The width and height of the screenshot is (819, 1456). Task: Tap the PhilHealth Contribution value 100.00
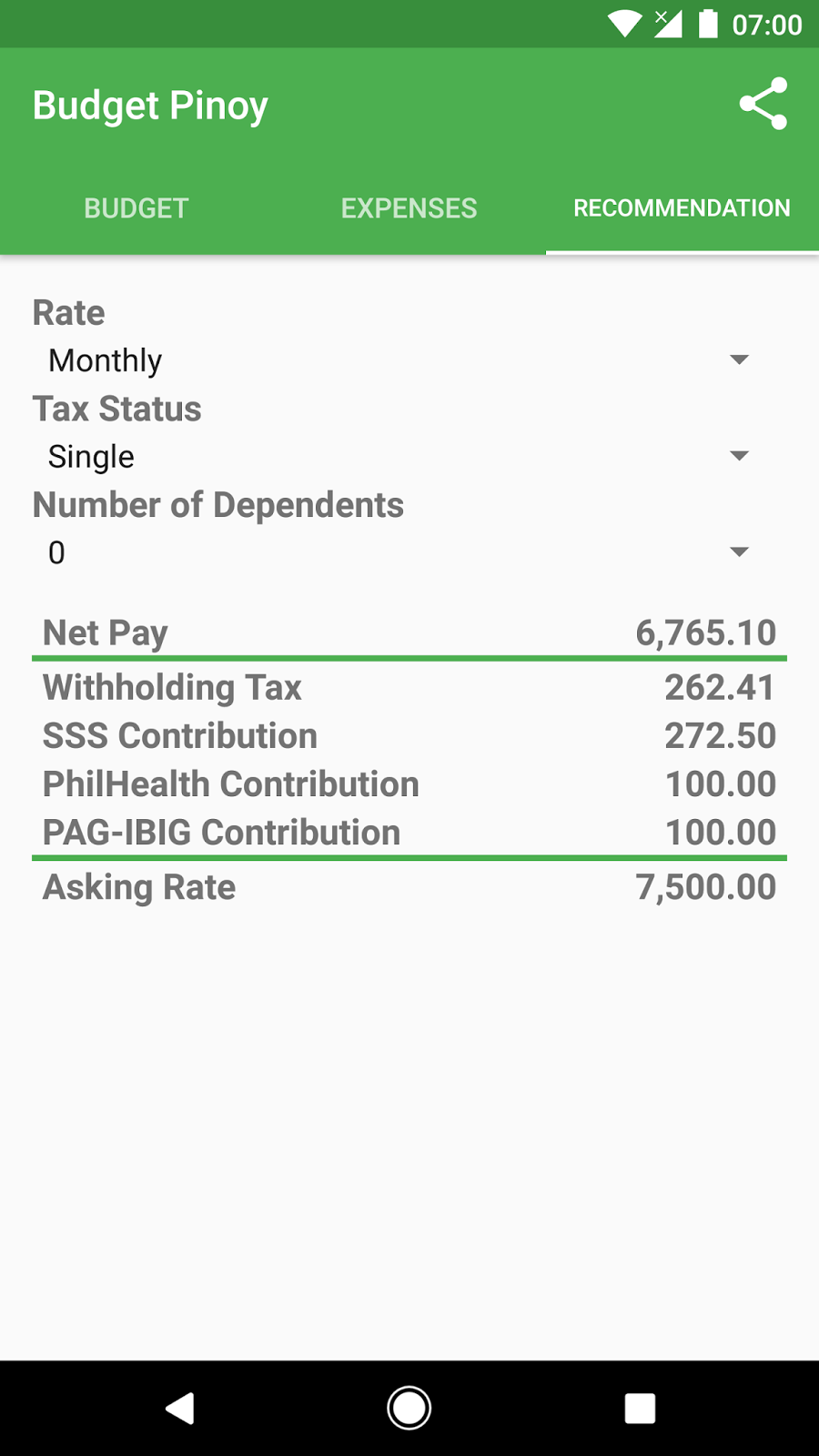[721, 784]
